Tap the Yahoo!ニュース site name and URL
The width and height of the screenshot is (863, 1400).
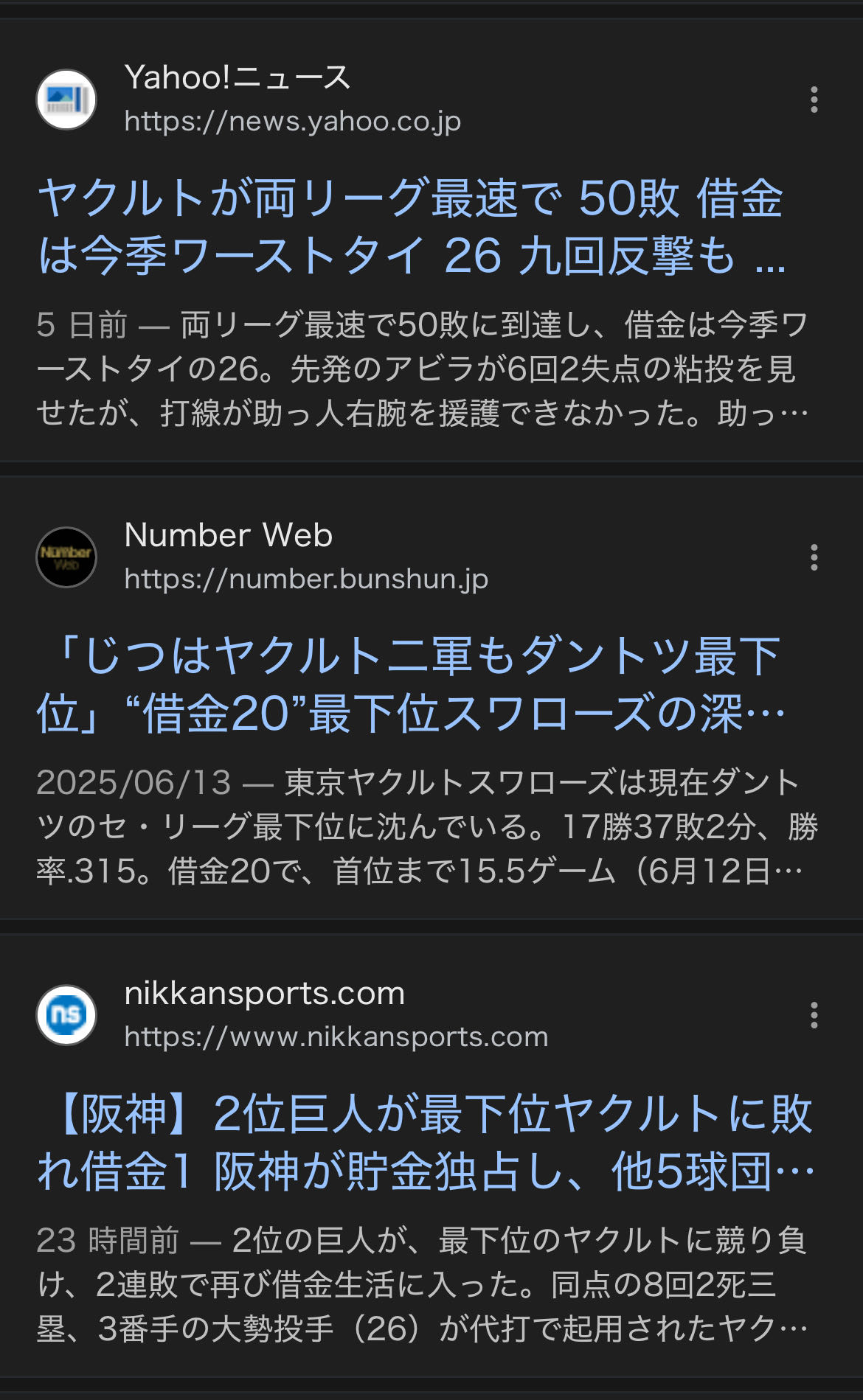(293, 99)
